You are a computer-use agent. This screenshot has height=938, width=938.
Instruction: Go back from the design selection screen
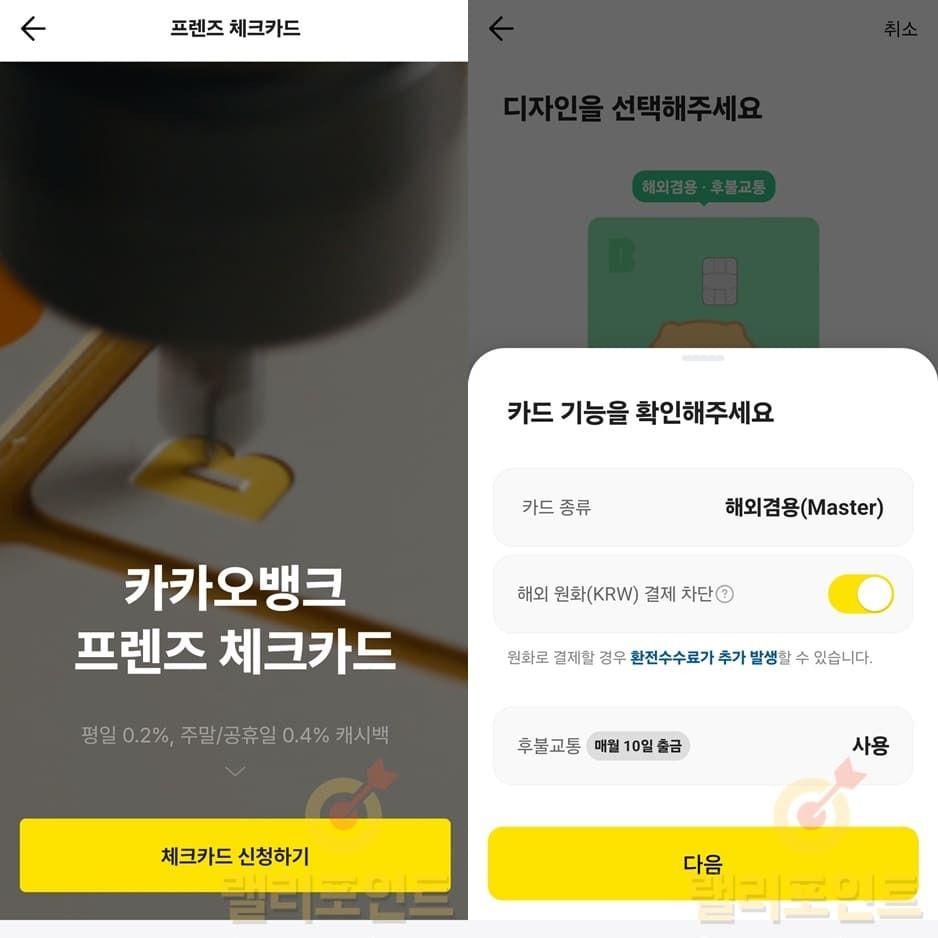(x=501, y=29)
